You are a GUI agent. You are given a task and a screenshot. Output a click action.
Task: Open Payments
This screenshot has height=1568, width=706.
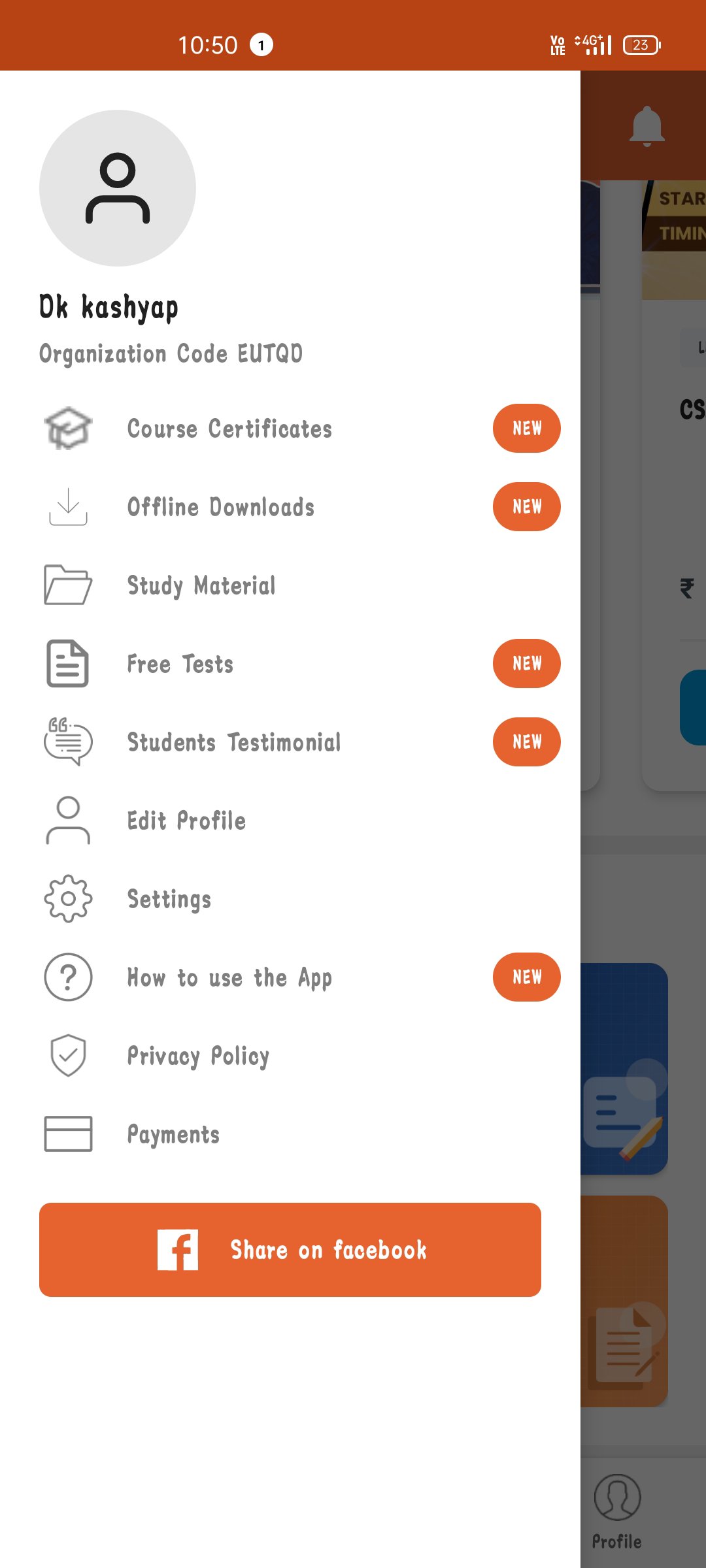173,1134
